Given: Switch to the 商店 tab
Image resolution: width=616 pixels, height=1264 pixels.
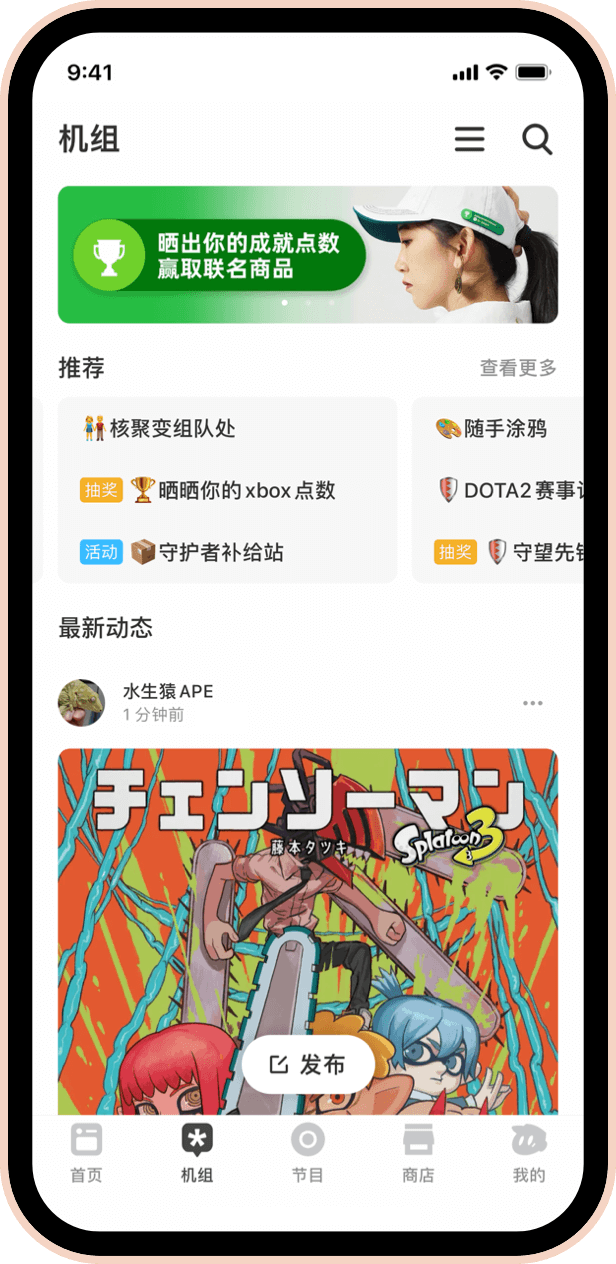Looking at the screenshot, I should click(x=418, y=1153).
